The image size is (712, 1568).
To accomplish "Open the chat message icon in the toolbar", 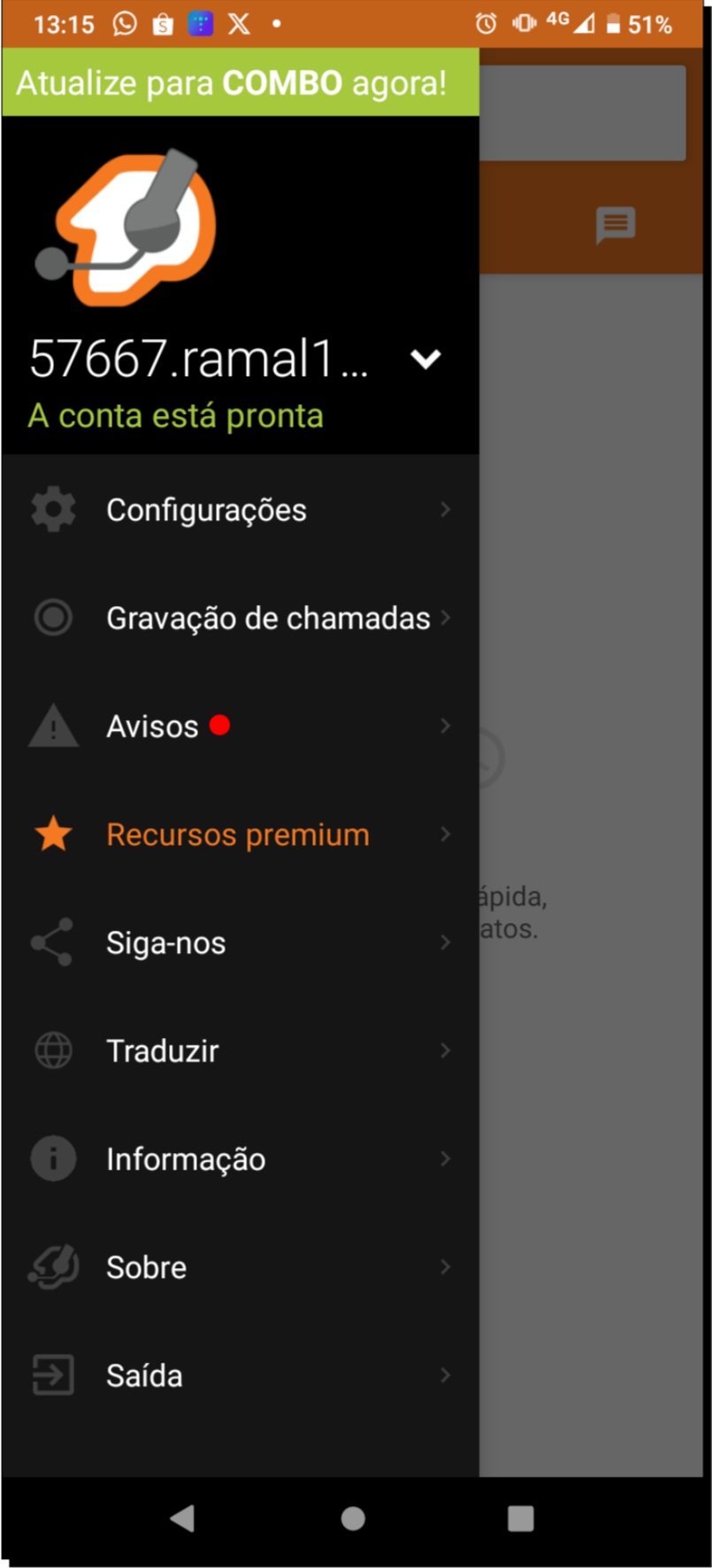I will click(616, 226).
